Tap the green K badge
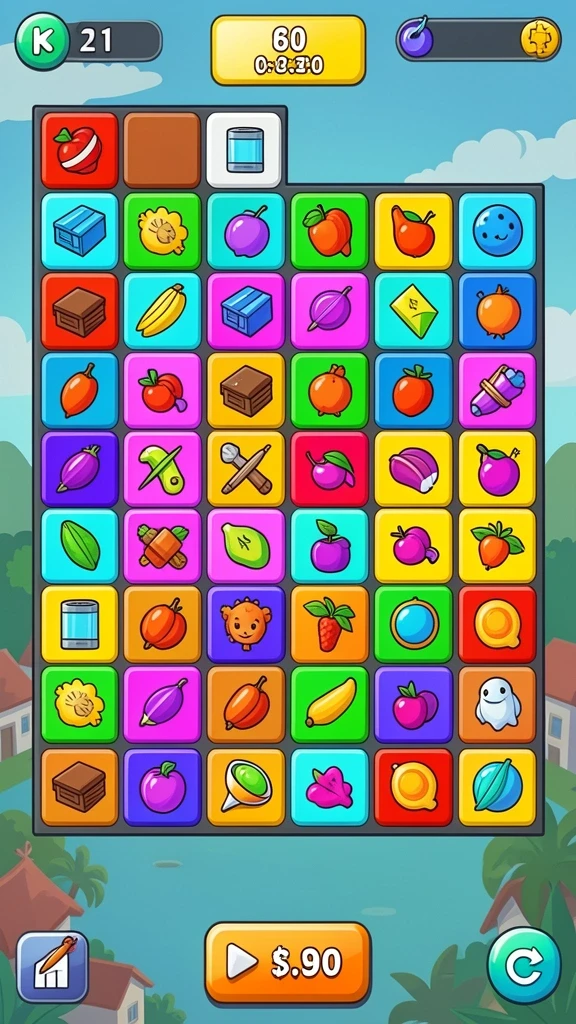Screen dimensions: 576x1024 click(42, 41)
